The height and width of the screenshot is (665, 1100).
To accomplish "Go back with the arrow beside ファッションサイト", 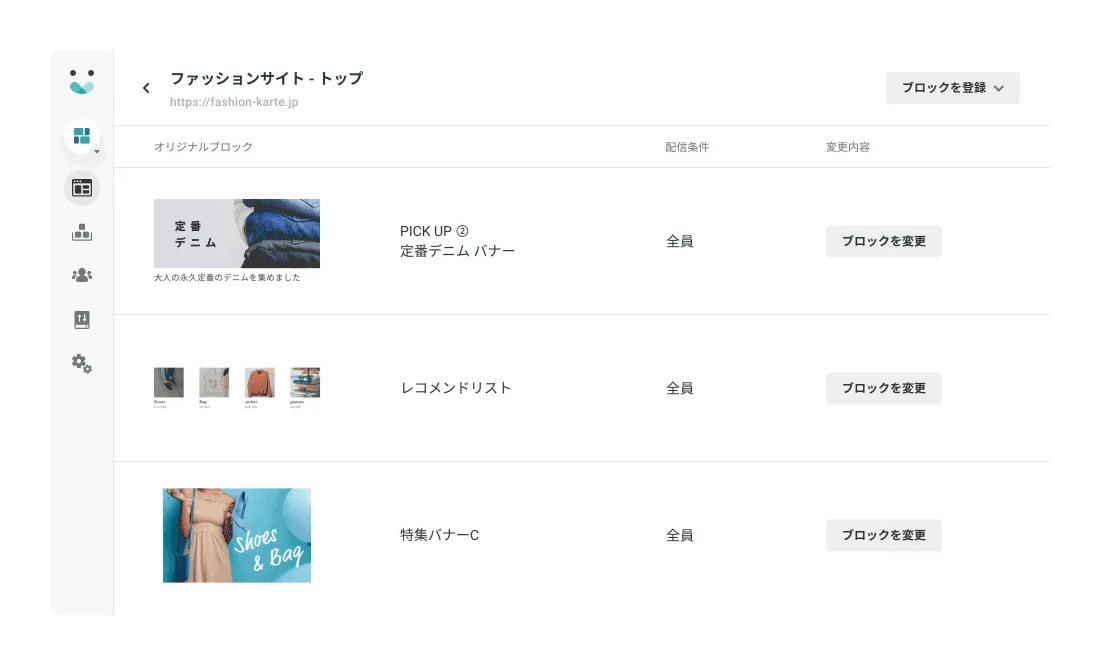I will 146,88.
